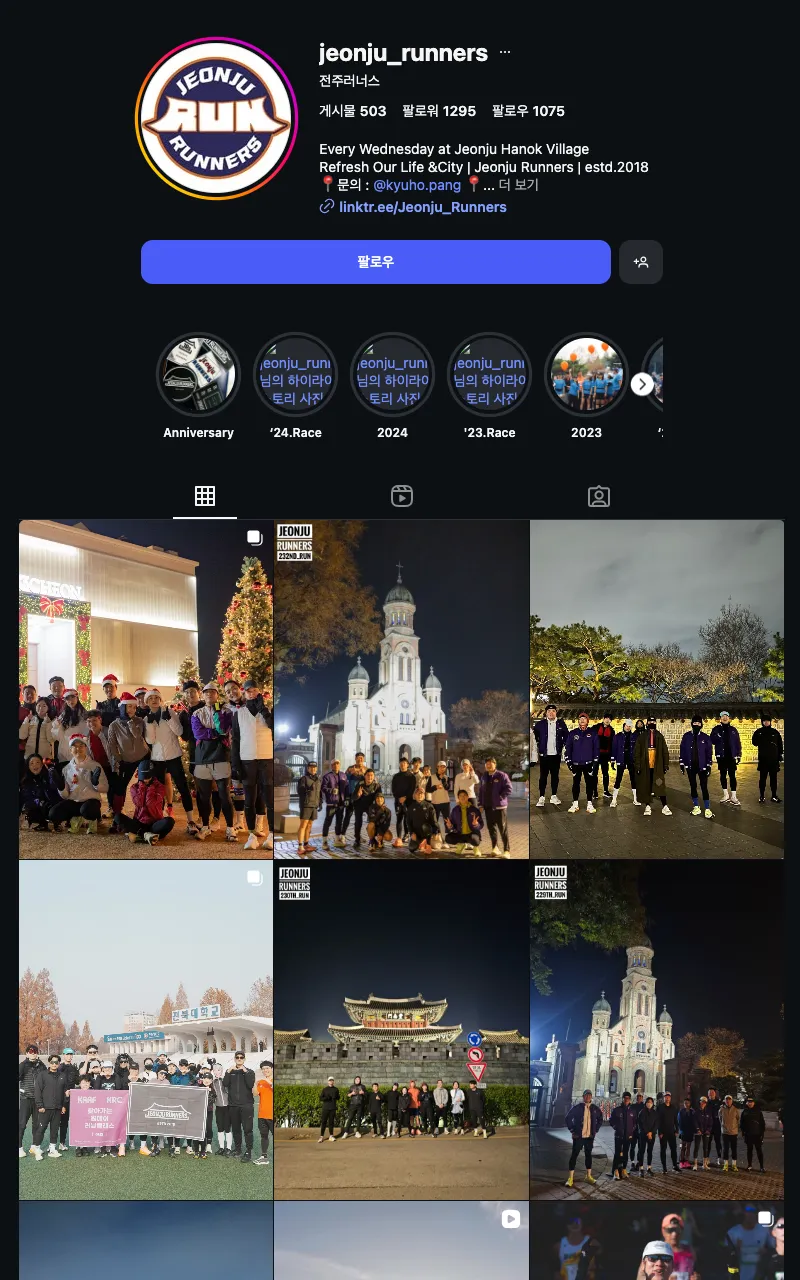Open suggested accounts with the add-person button
The image size is (800, 1280).
tap(641, 262)
